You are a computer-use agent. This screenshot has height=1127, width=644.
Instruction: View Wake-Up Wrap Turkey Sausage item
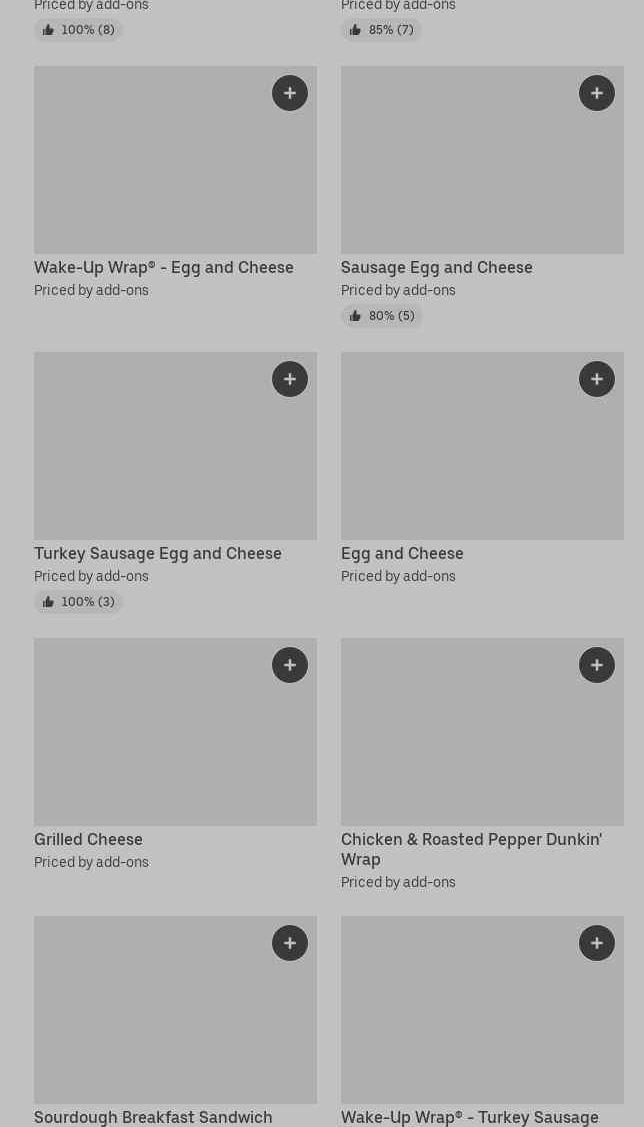coord(469,1117)
